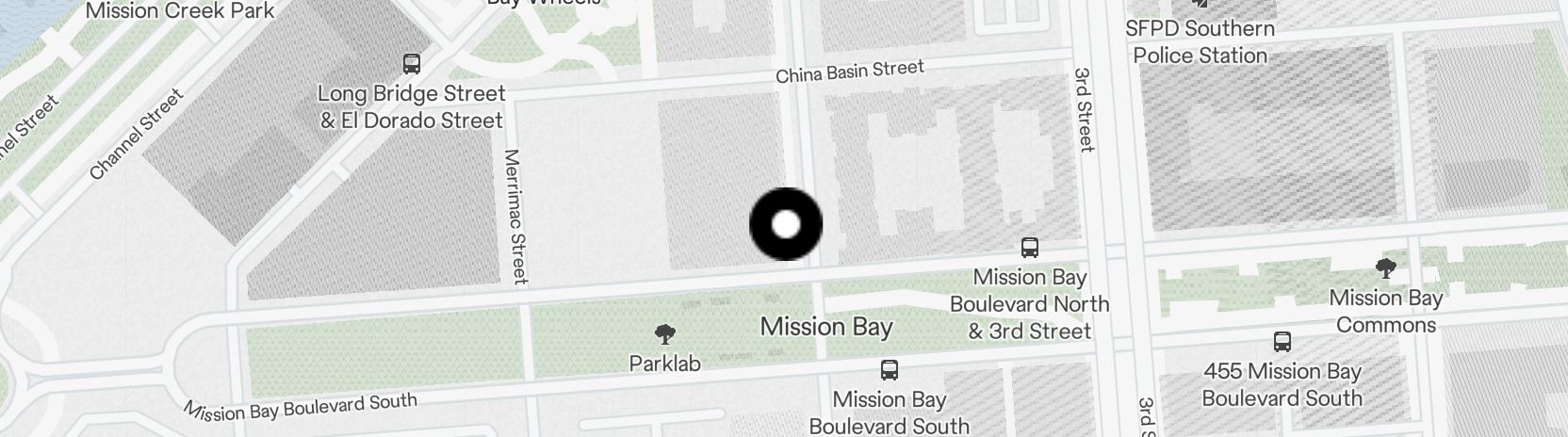Image resolution: width=1568 pixels, height=437 pixels.
Task: Tap the black location pin marker
Action: pos(786,224)
